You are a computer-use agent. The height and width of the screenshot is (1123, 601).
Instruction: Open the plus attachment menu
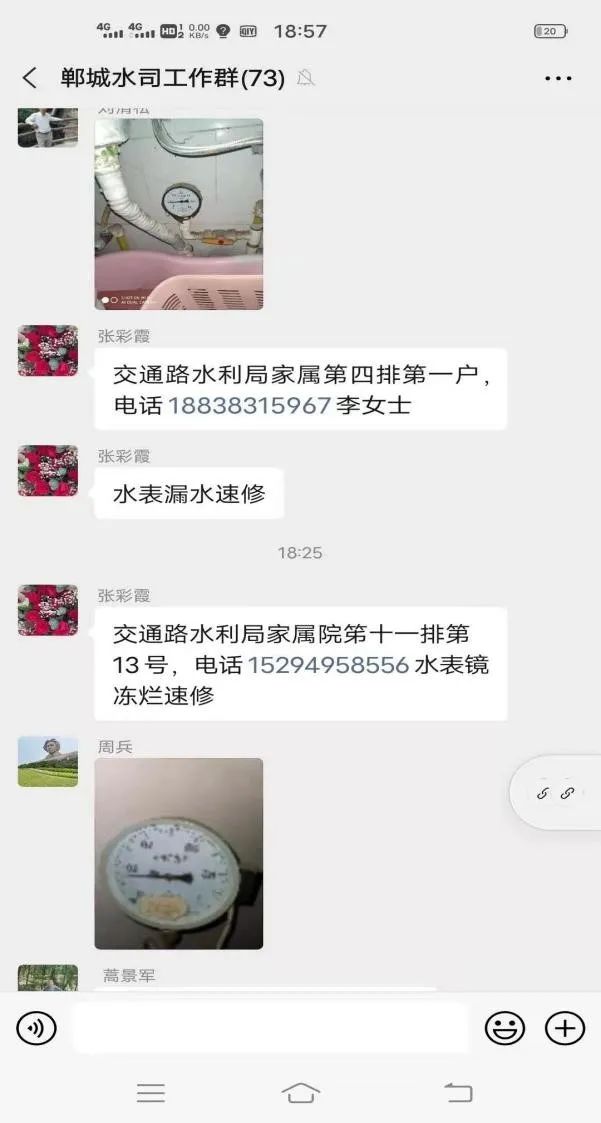[564, 1028]
